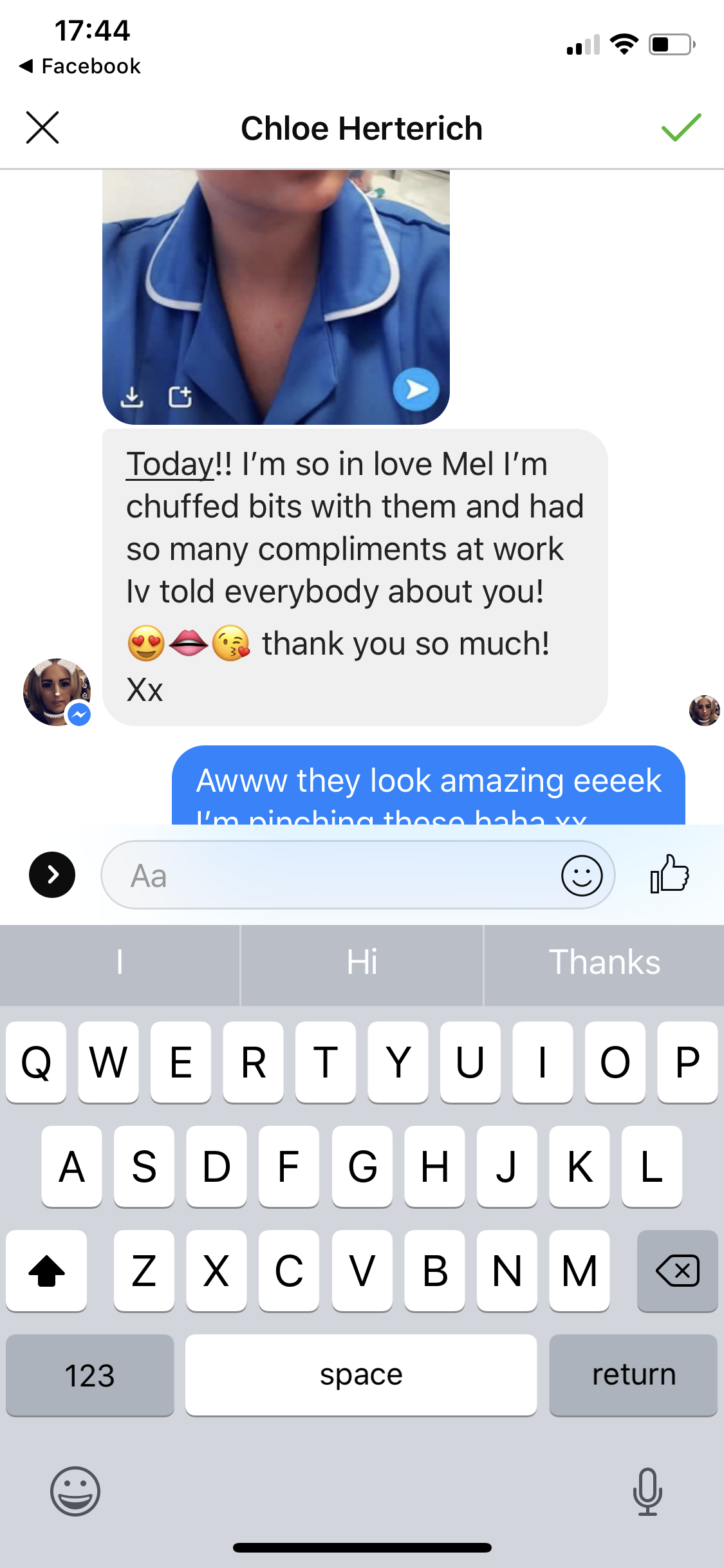Forward the photo with the blue arrow
724x1568 pixels.
pos(416,389)
